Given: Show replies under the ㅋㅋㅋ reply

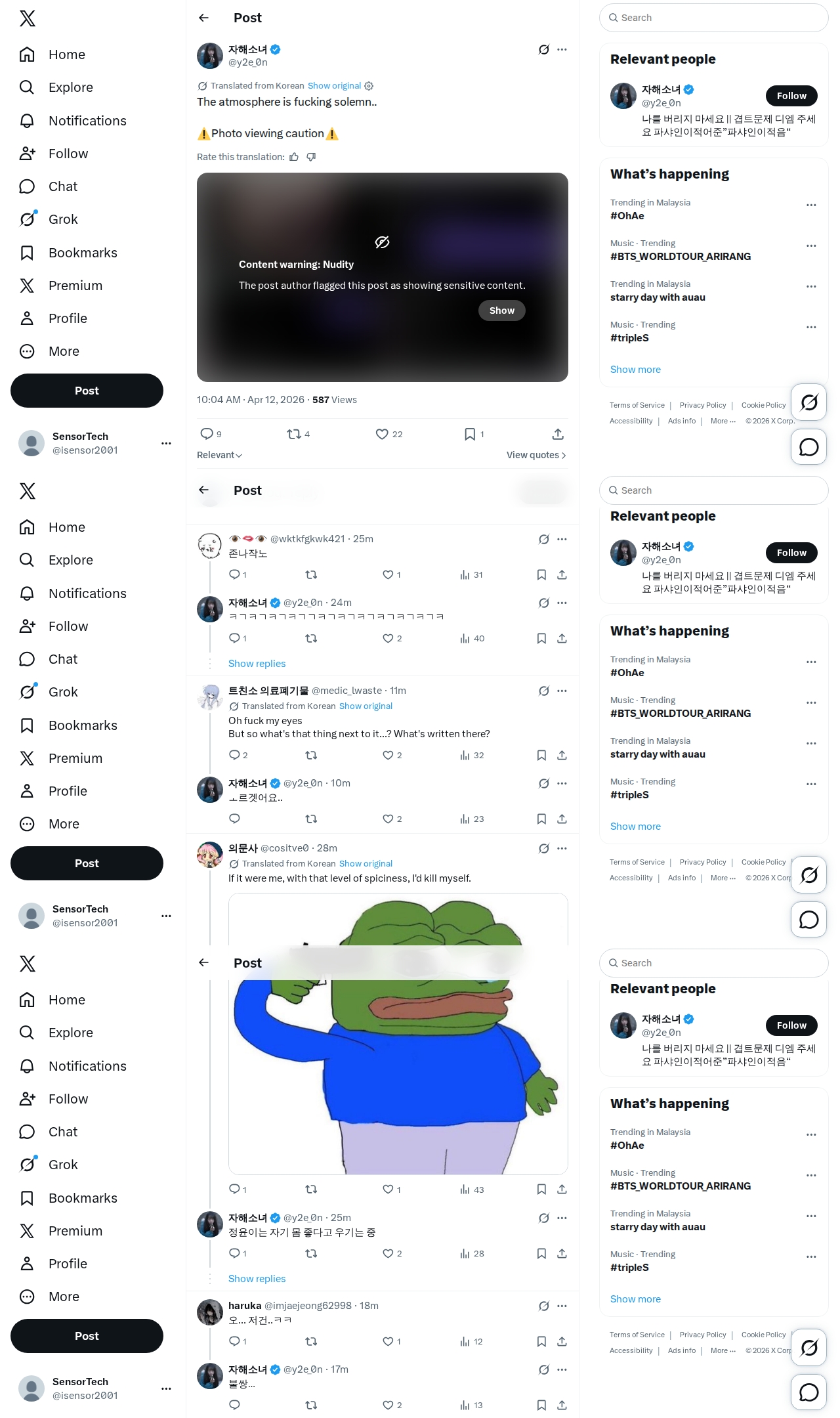Looking at the screenshot, I should coord(257,664).
